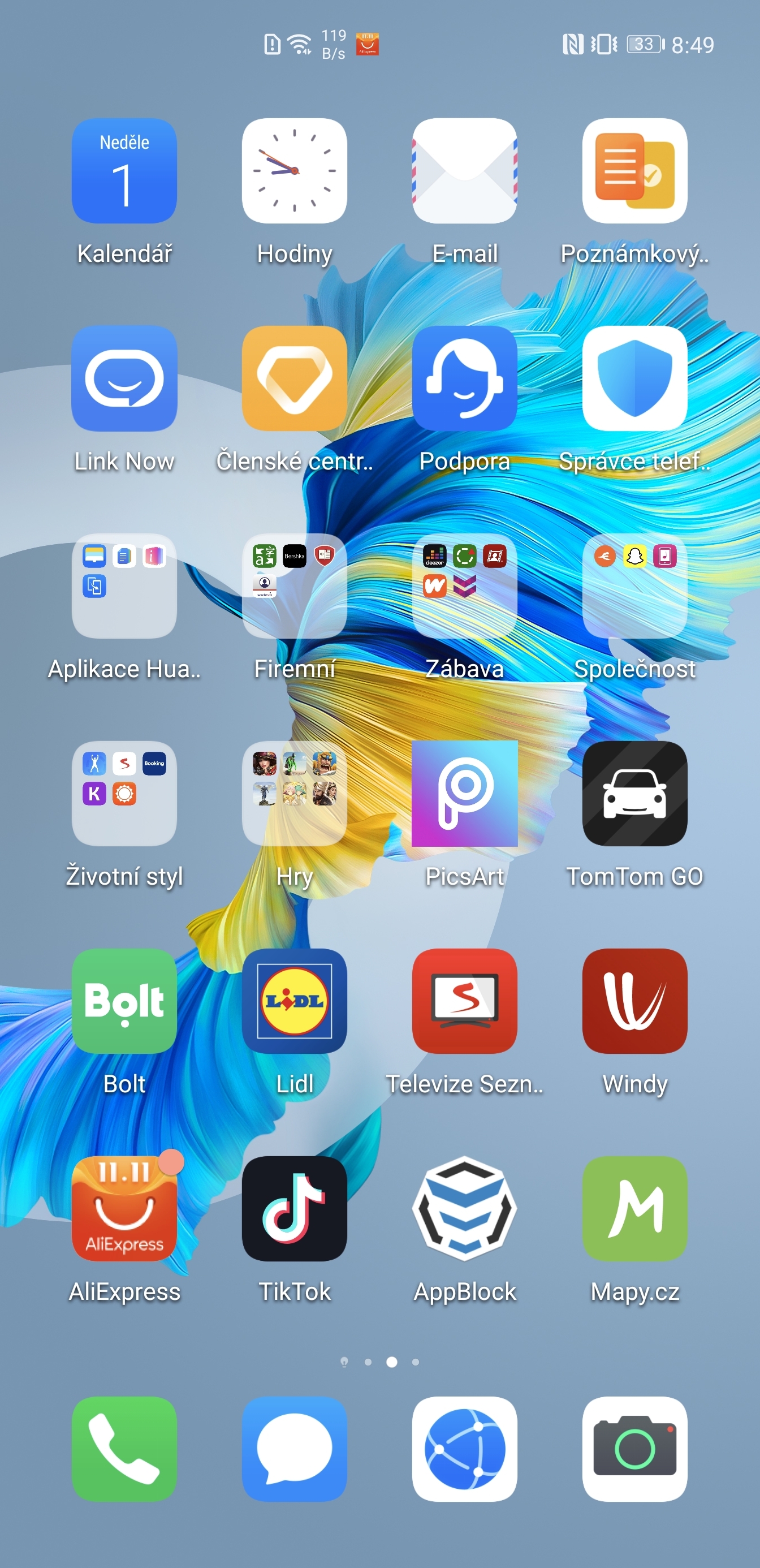Open the Kalendář app

(124, 171)
